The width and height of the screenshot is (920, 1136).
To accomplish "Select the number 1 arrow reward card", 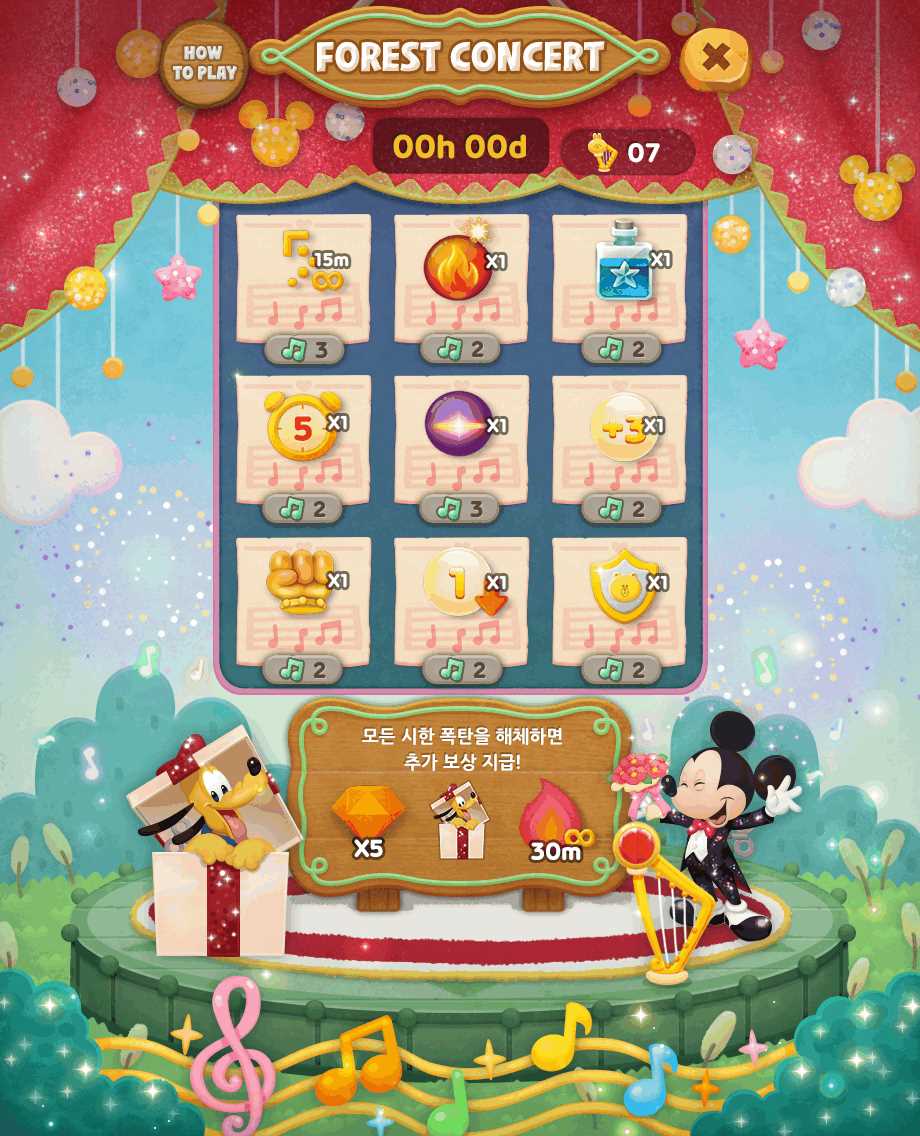I will pos(461,600).
